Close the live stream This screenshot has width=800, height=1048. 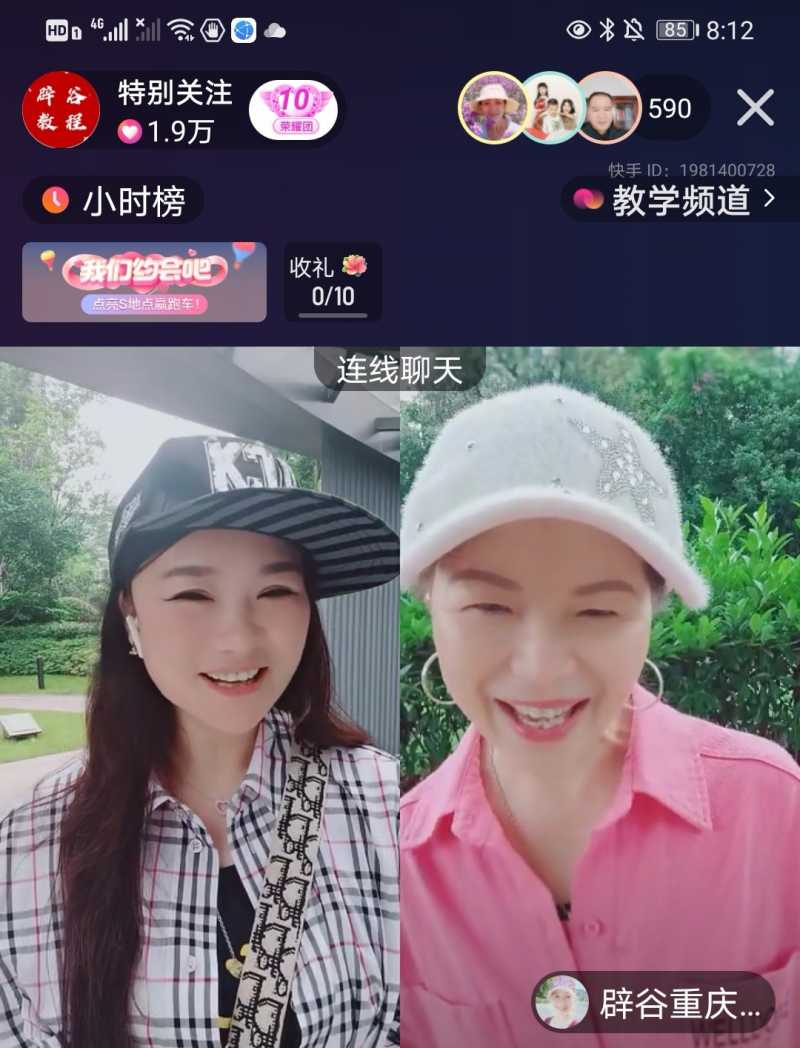pos(755,108)
